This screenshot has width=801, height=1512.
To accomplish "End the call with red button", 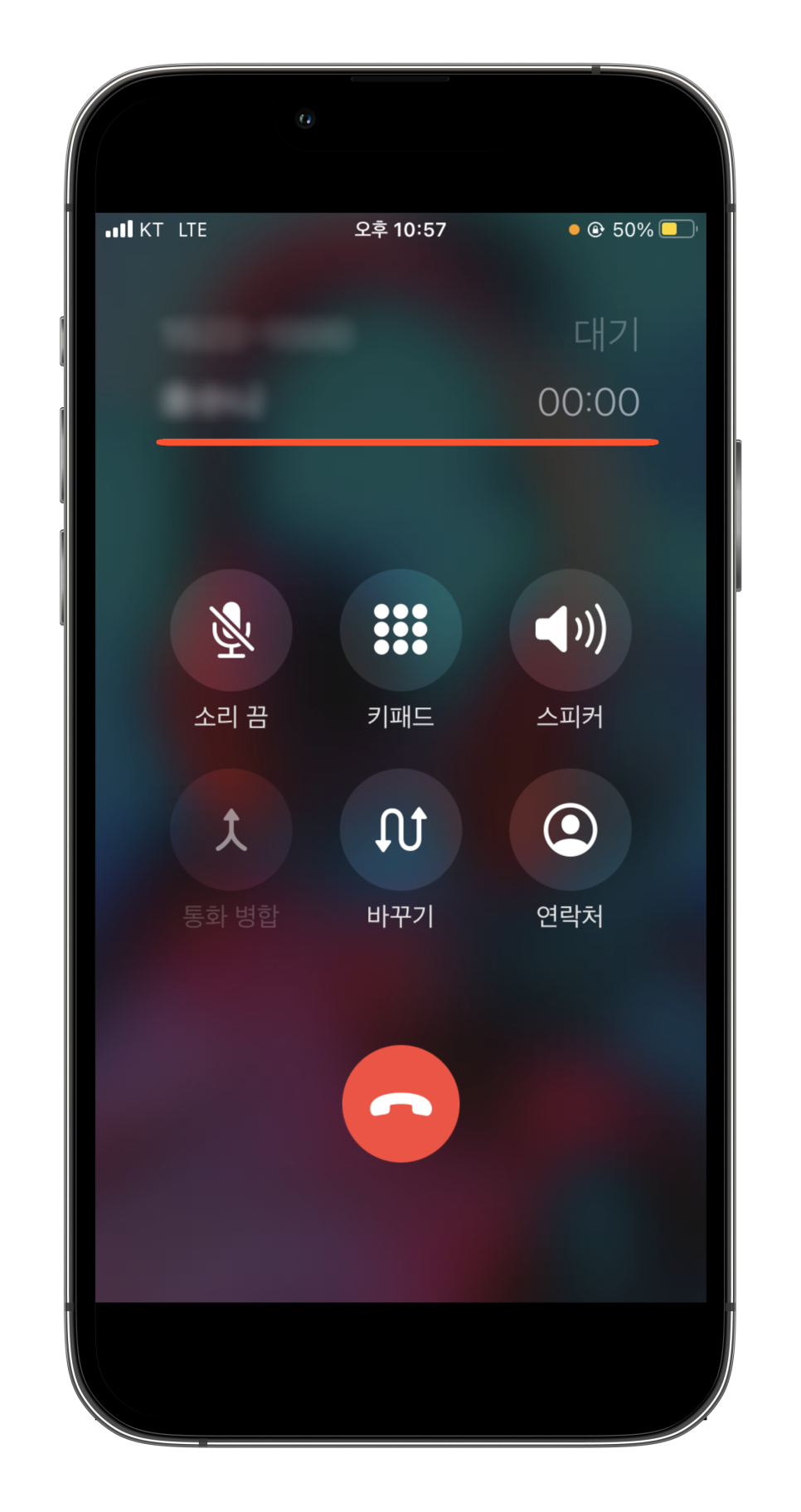I will click(x=400, y=1104).
